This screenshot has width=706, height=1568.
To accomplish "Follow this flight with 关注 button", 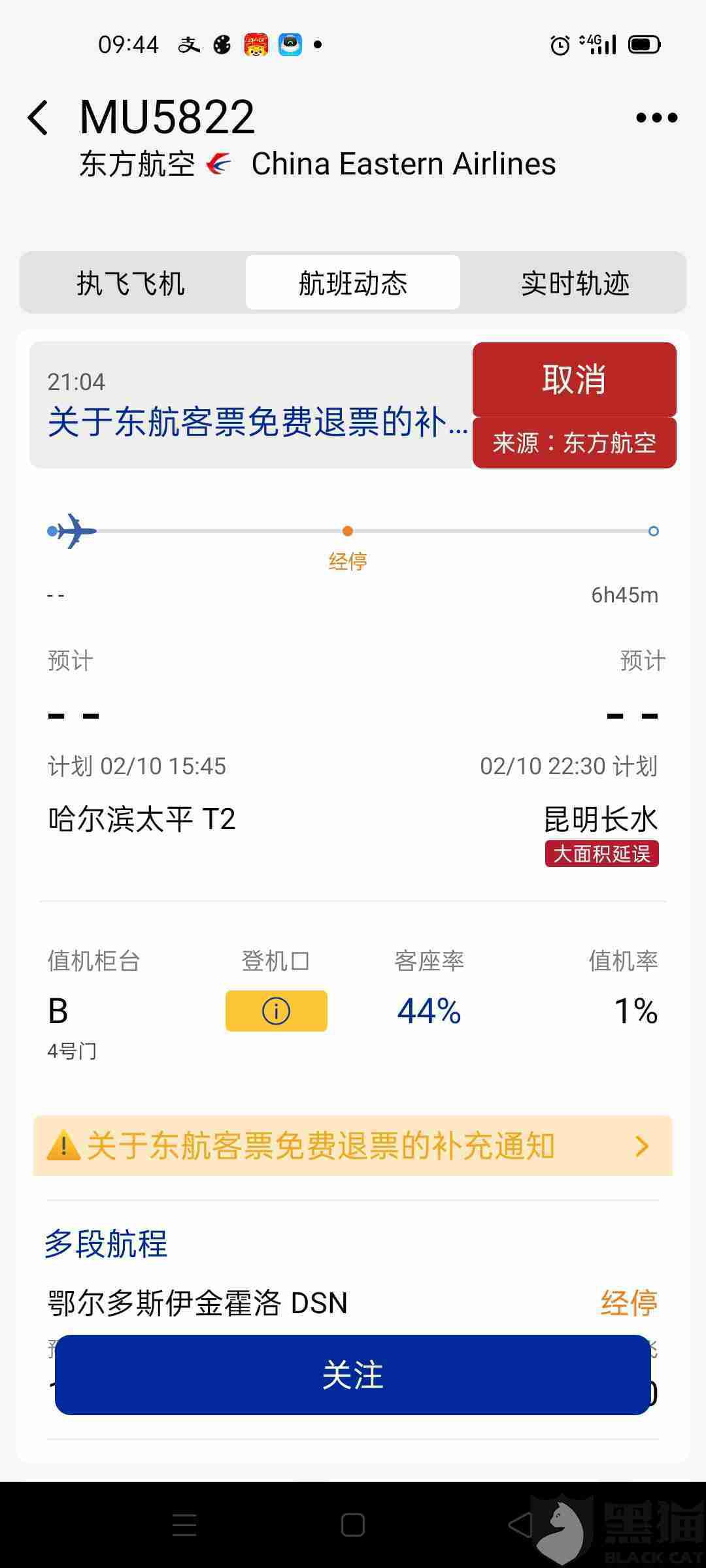I will pos(353,1375).
